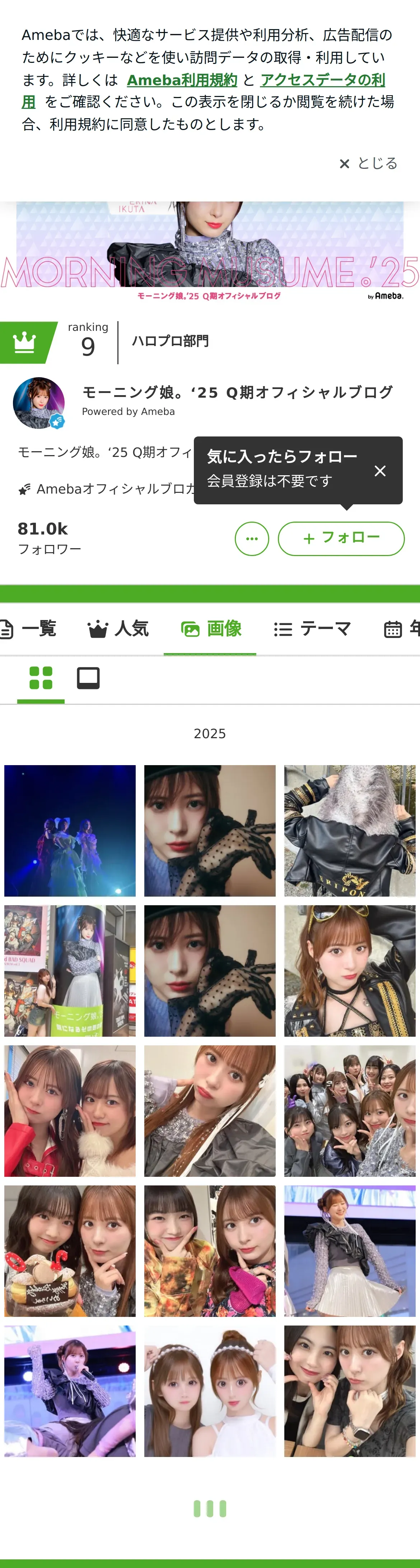420x1568 pixels.
Task: Open the birthday cake photo
Action: [x=70, y=1250]
